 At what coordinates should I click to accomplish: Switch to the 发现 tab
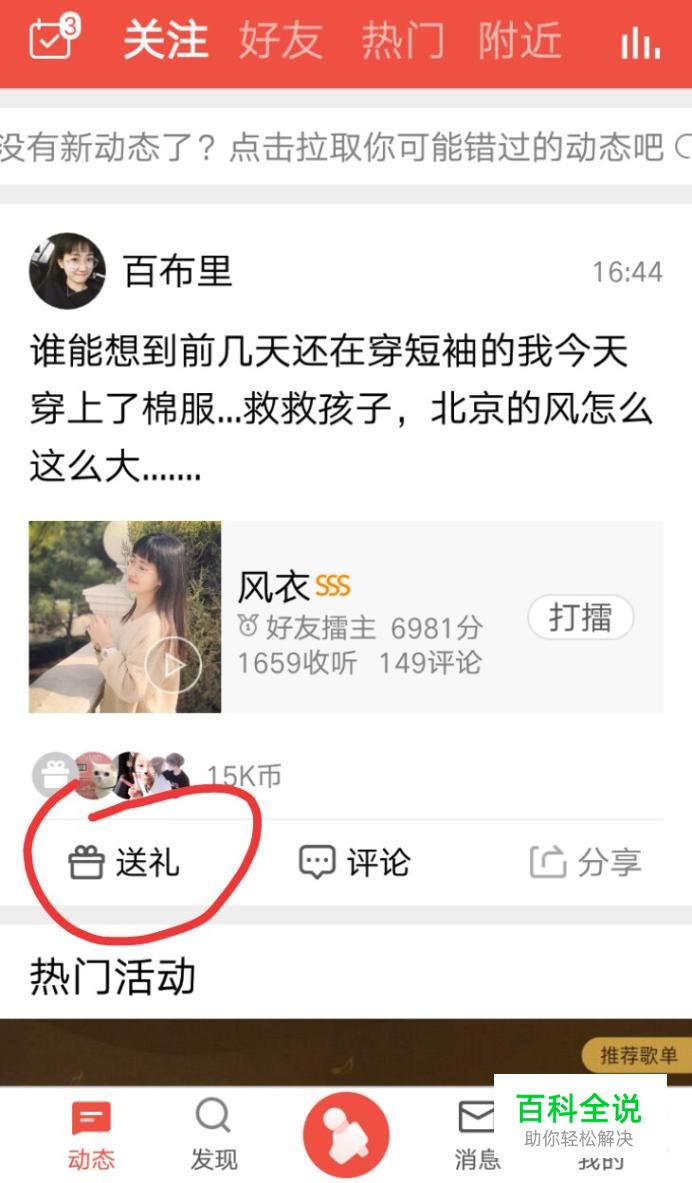214,1134
